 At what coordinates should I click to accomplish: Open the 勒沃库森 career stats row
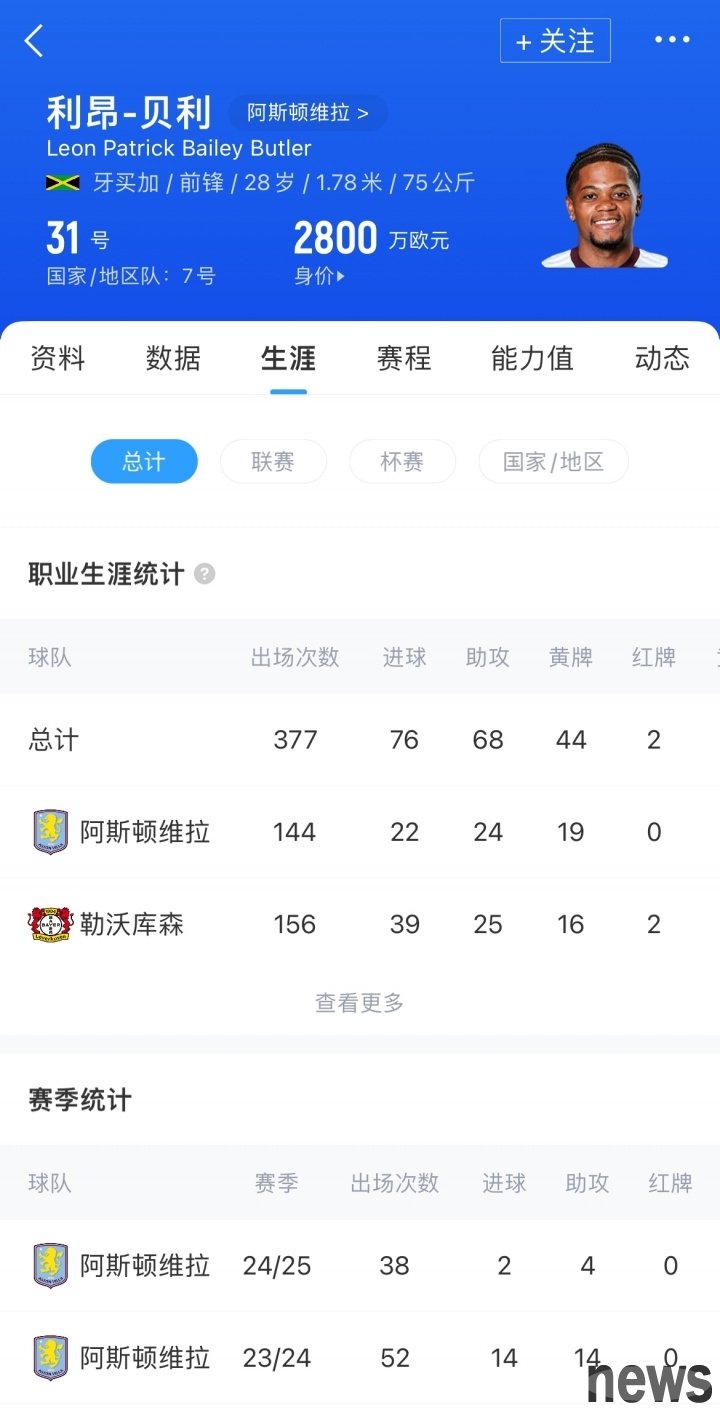[x=360, y=924]
